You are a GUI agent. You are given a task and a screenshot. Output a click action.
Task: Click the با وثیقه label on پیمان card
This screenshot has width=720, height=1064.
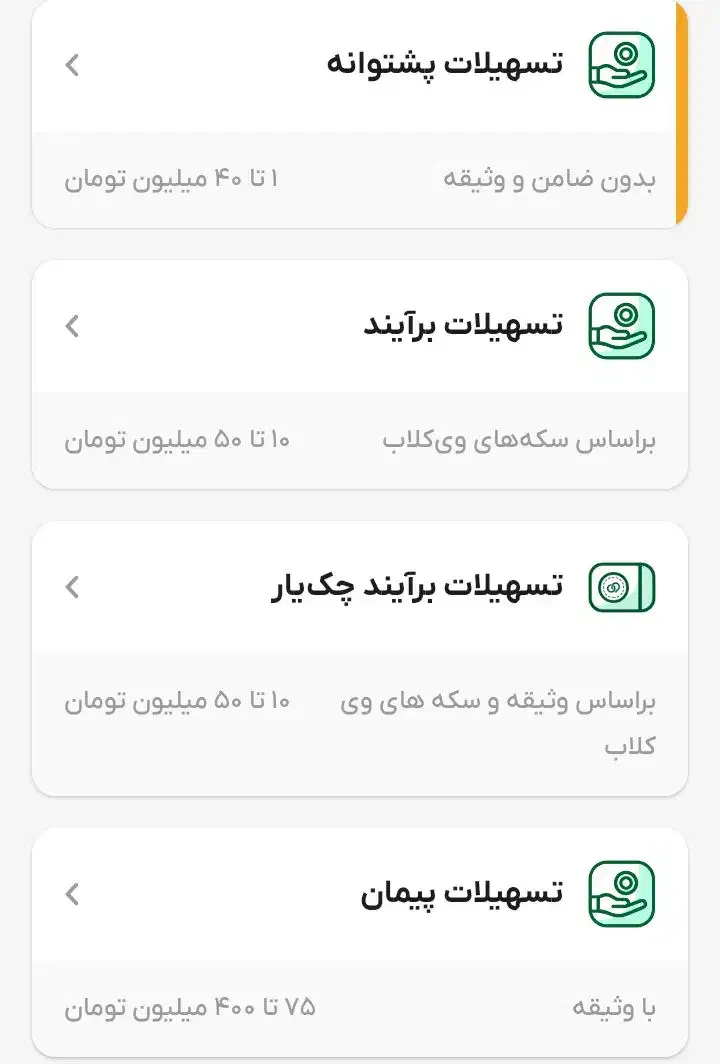pyautogui.click(x=610, y=1008)
